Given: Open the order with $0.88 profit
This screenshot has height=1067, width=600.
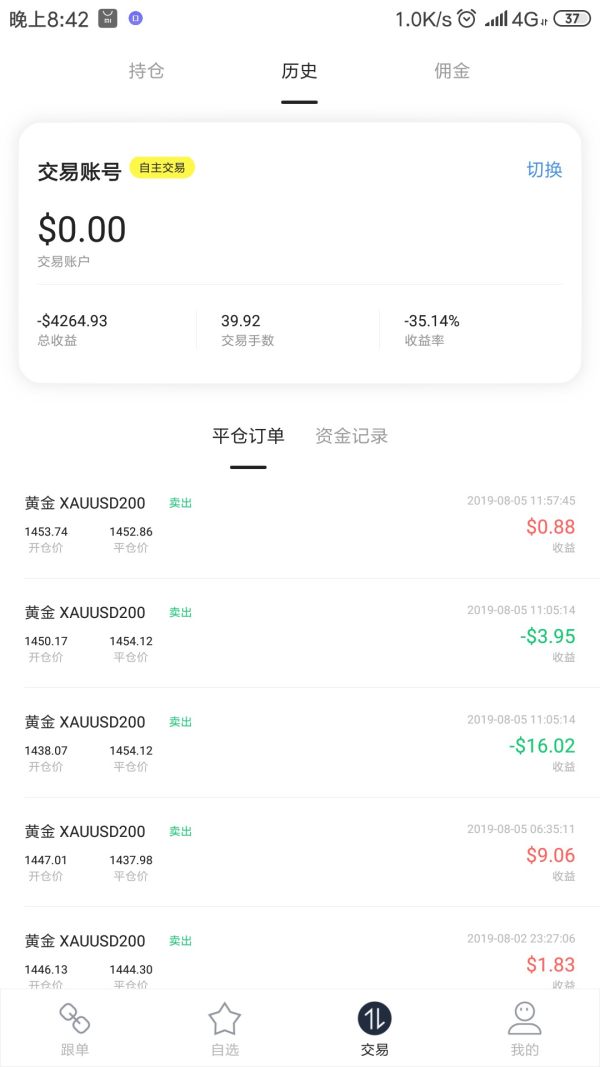Looking at the screenshot, I should 300,524.
